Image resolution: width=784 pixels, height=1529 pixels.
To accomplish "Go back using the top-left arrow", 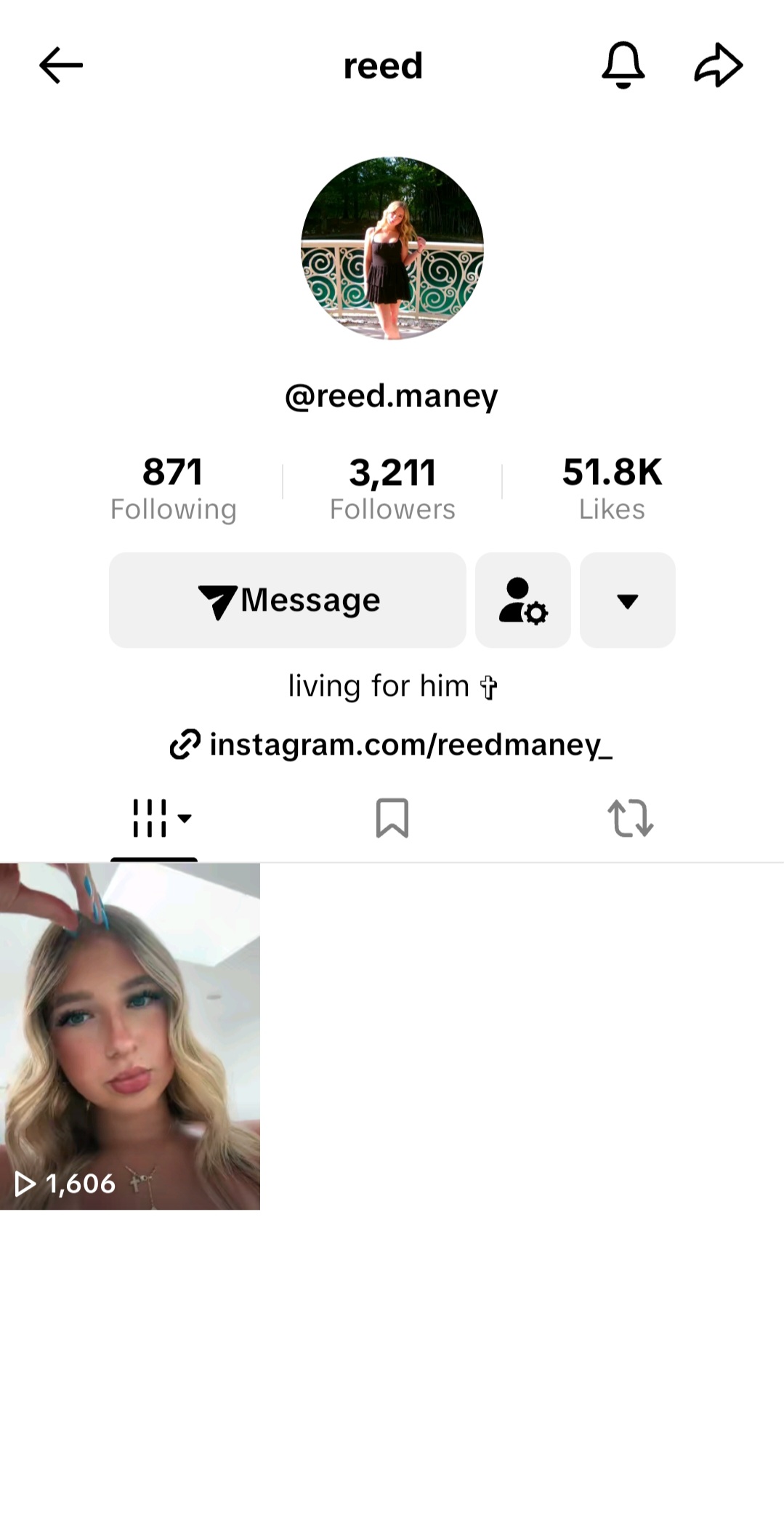I will (x=61, y=65).
